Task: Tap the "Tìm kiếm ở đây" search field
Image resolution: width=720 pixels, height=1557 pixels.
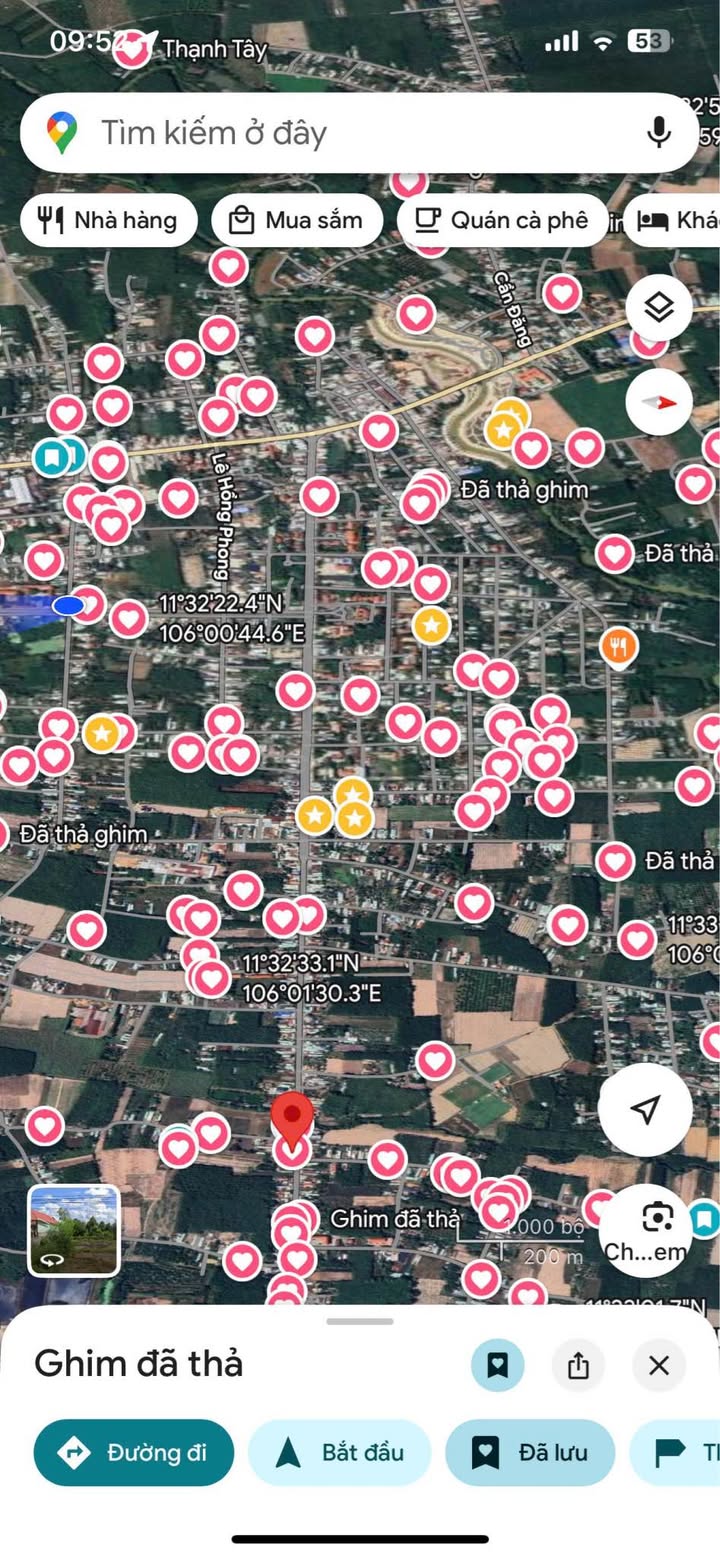Action: (x=330, y=133)
